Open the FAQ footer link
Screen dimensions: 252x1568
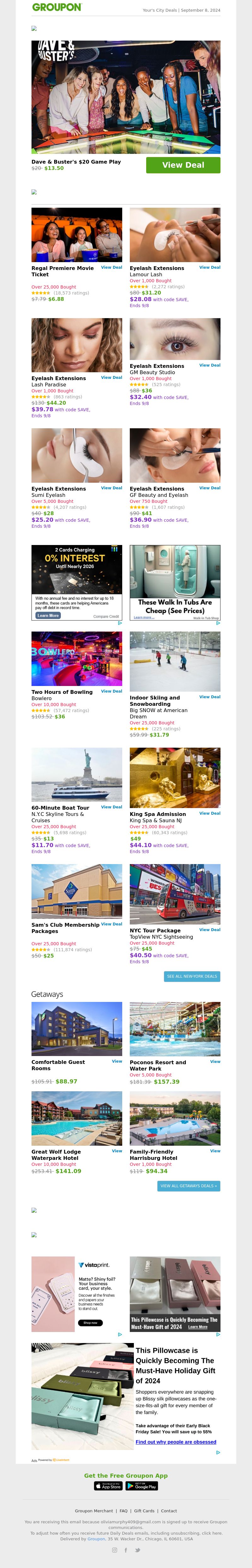tap(123, 1511)
